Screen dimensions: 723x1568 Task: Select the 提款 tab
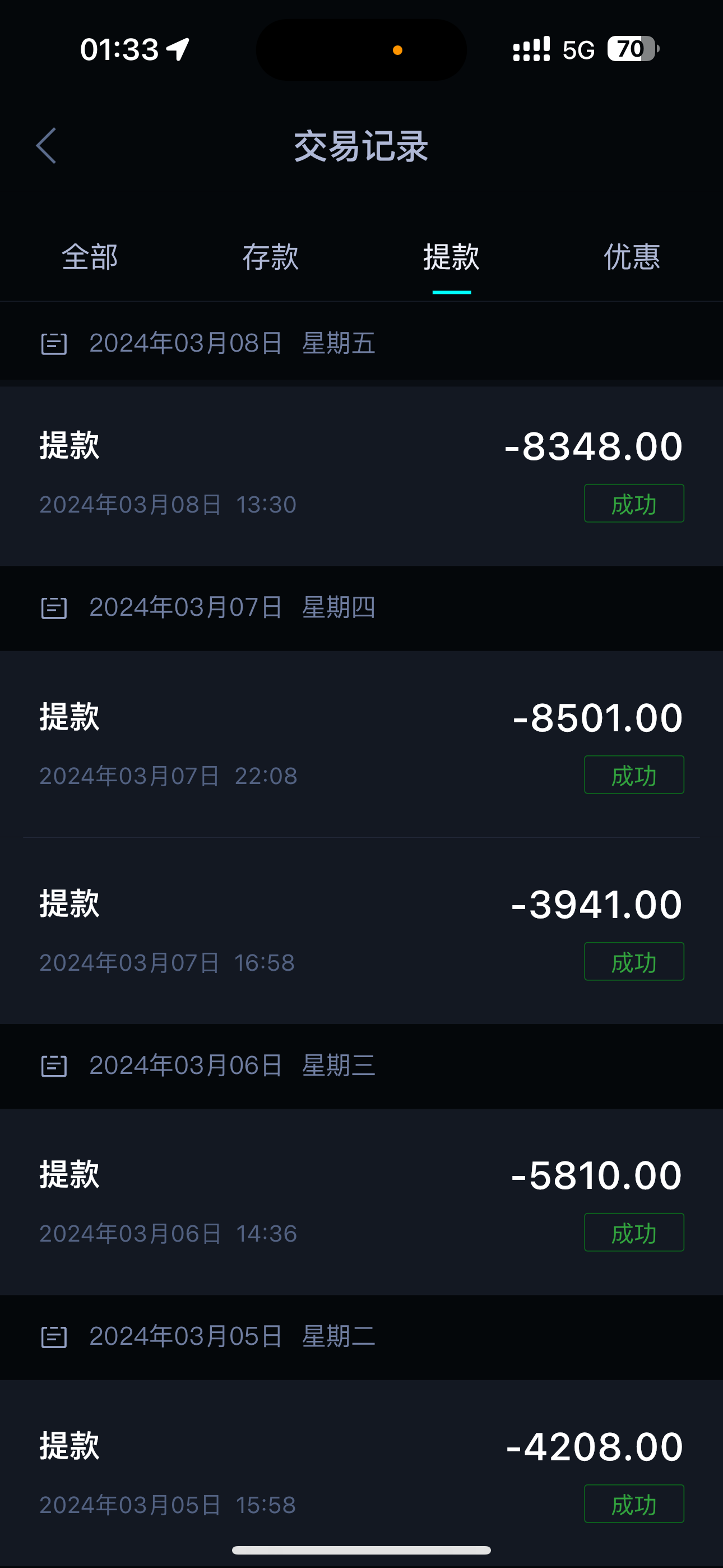pyautogui.click(x=451, y=257)
